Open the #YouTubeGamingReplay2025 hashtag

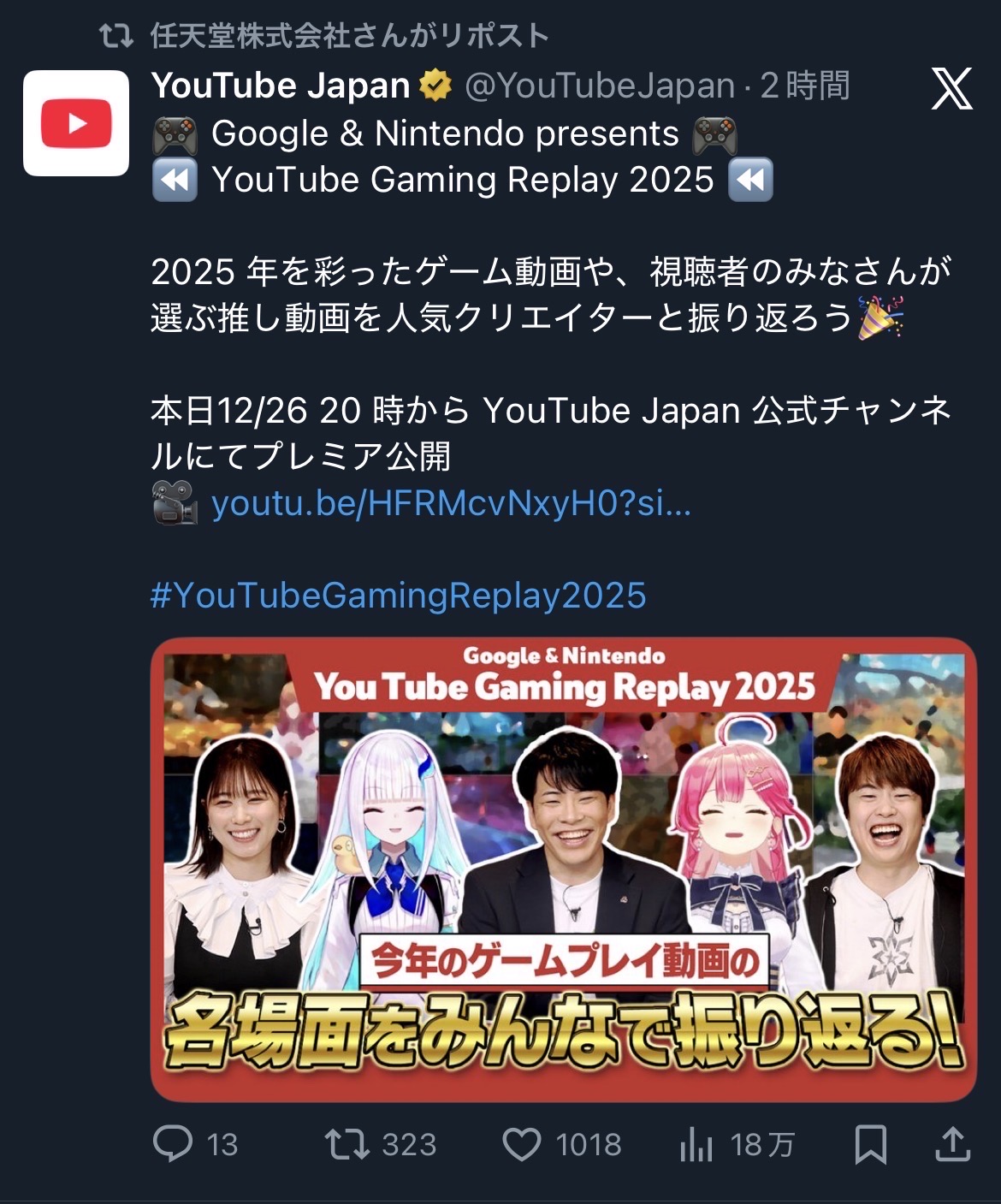(x=398, y=596)
